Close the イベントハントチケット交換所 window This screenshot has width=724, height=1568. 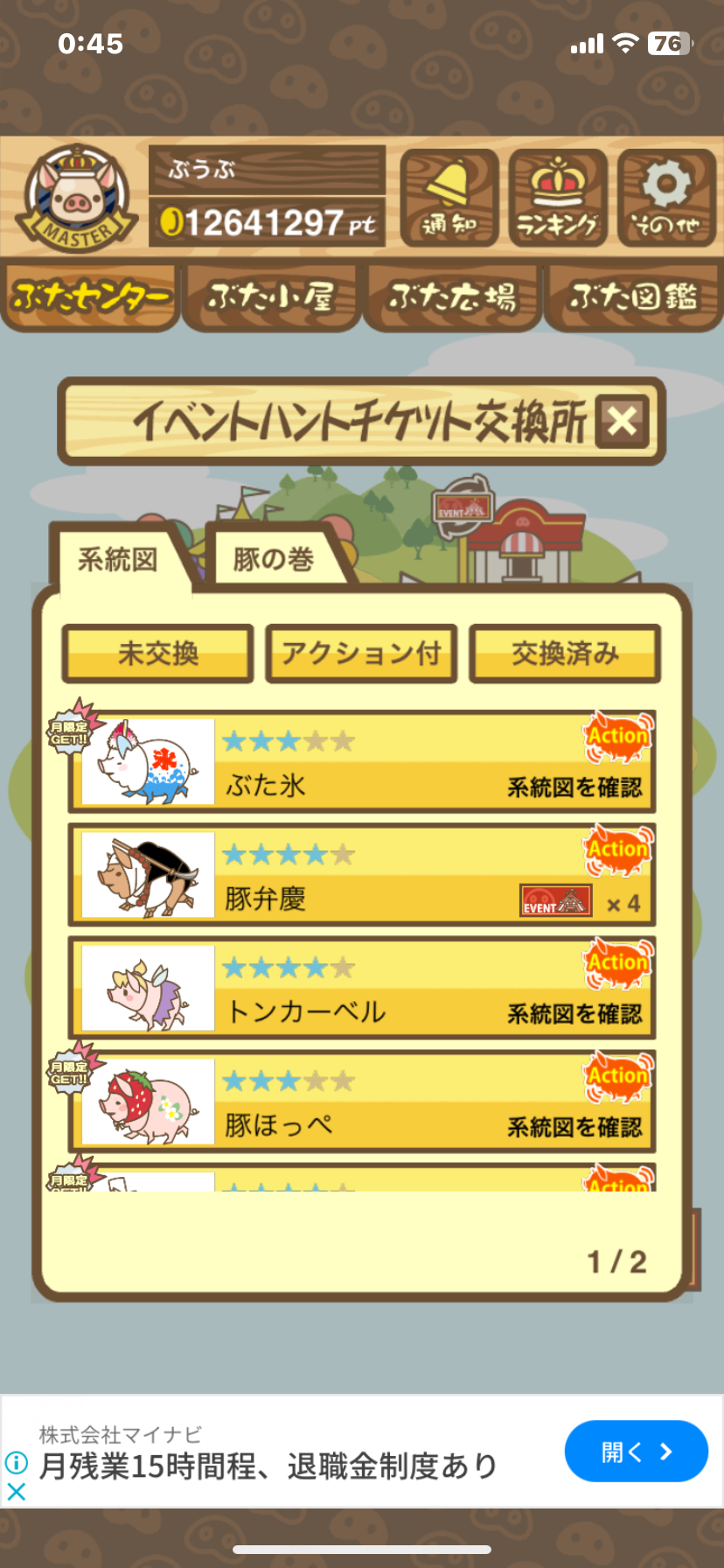coord(623,422)
